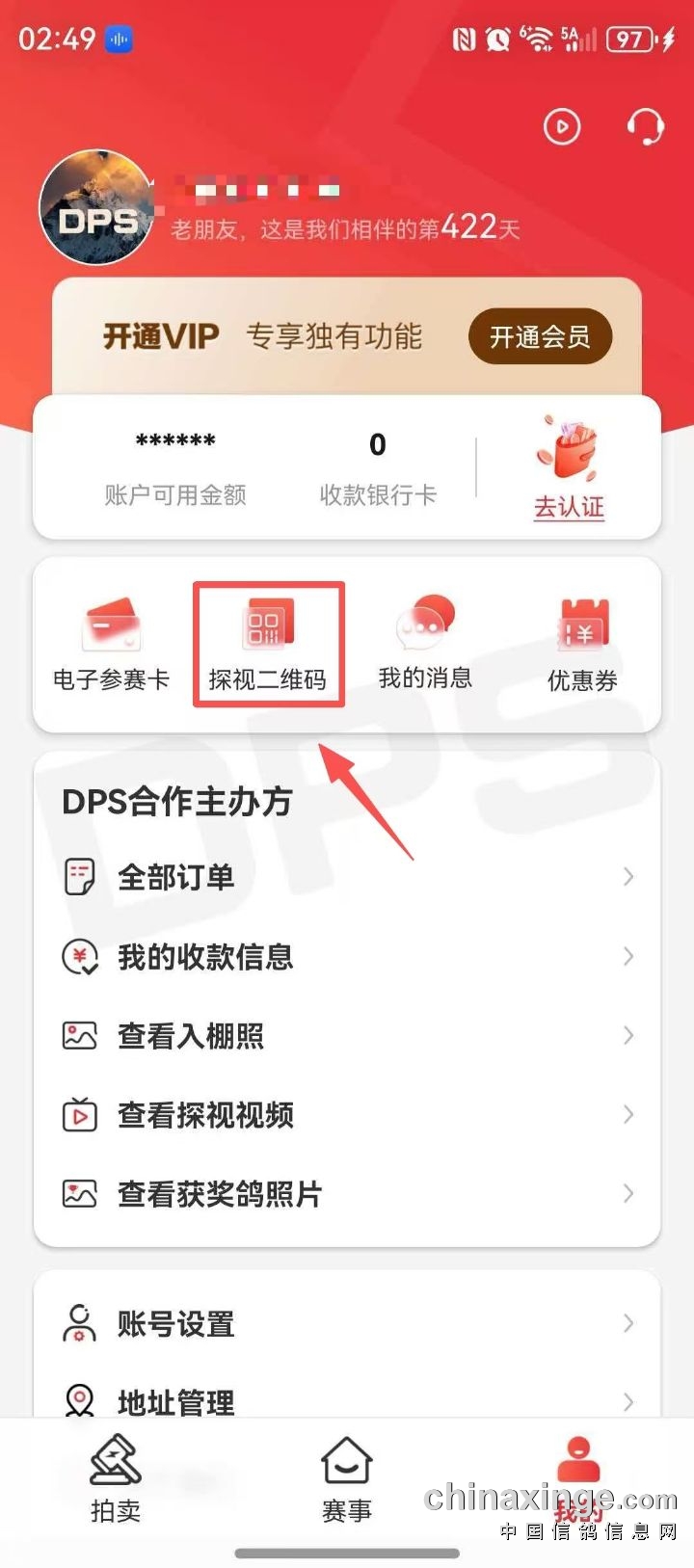Open 我的收款信息

click(x=347, y=957)
